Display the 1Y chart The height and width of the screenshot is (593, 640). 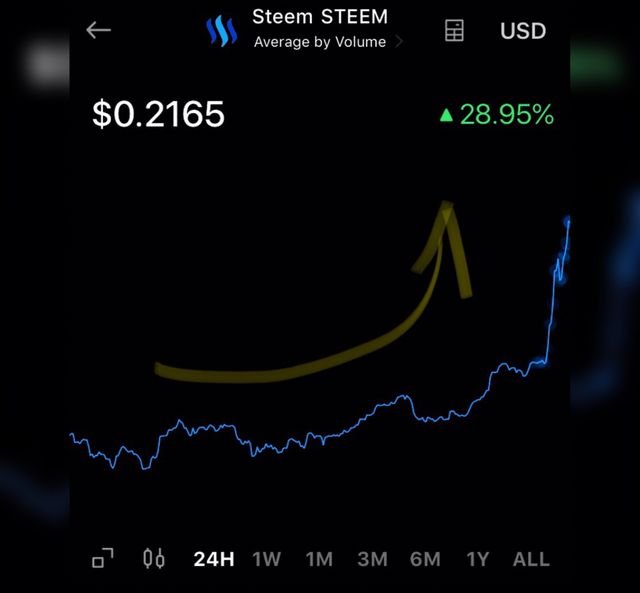click(478, 559)
